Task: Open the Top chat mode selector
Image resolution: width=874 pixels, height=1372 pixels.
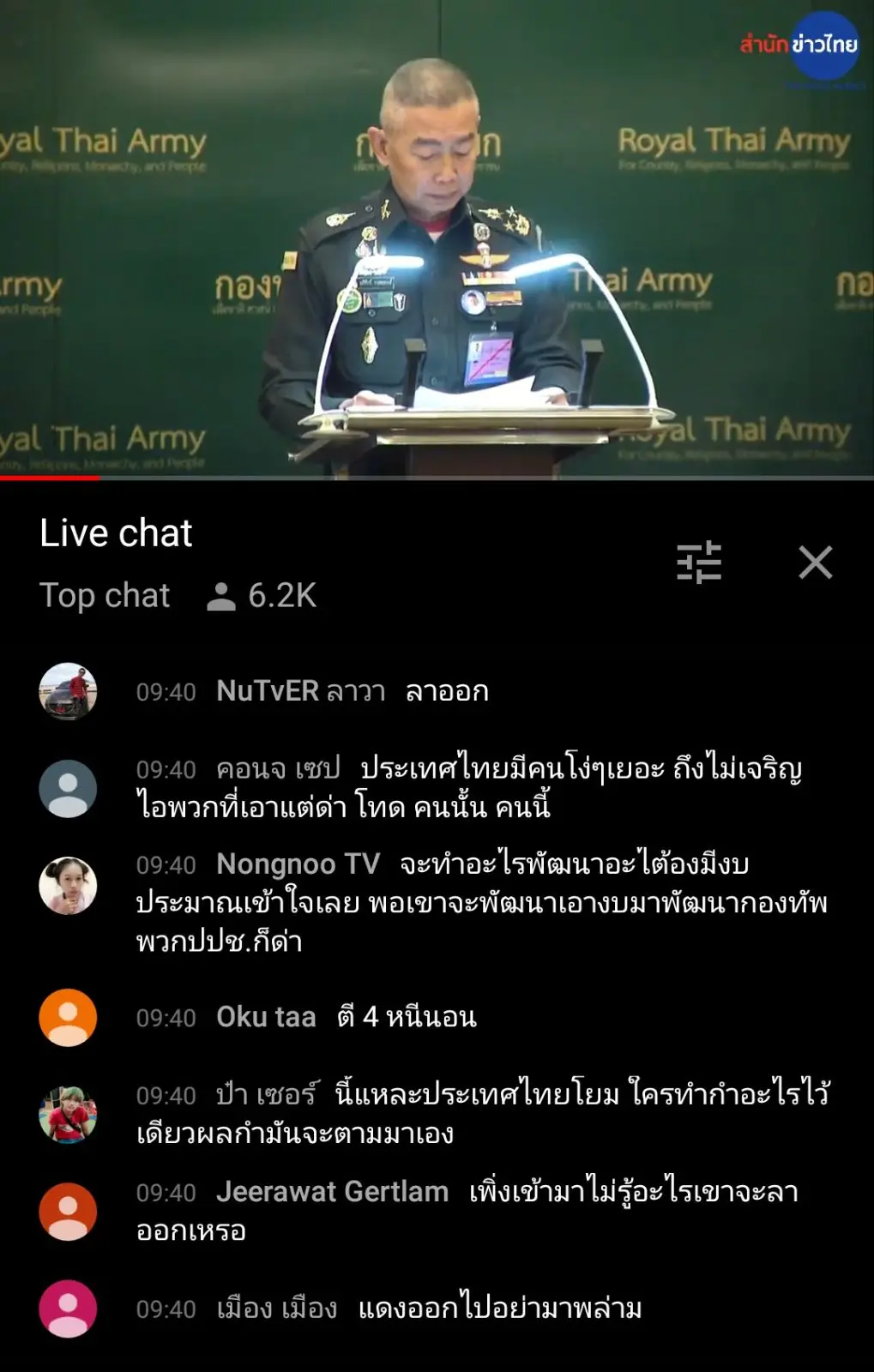Action: 105,595
